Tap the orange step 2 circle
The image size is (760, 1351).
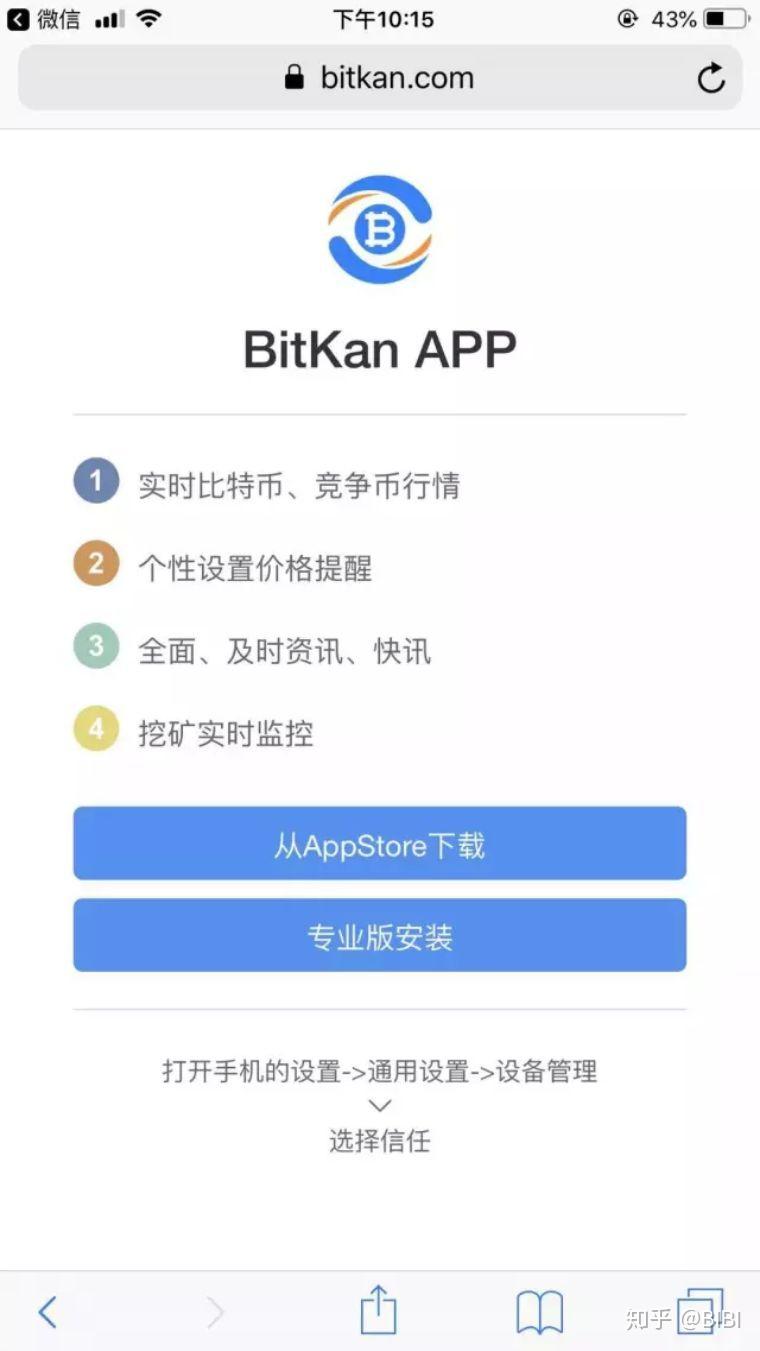96,563
